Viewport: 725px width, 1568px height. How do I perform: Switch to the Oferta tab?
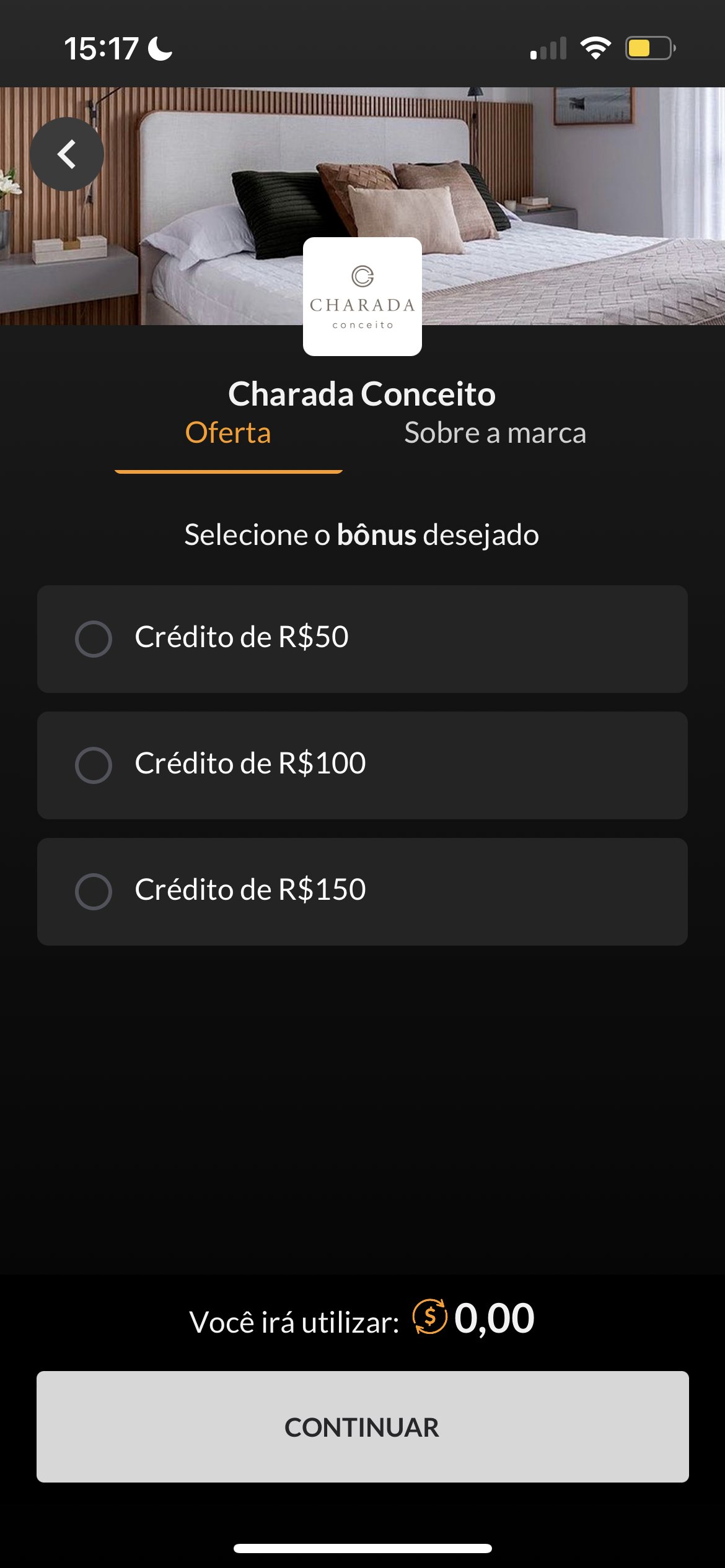(228, 433)
